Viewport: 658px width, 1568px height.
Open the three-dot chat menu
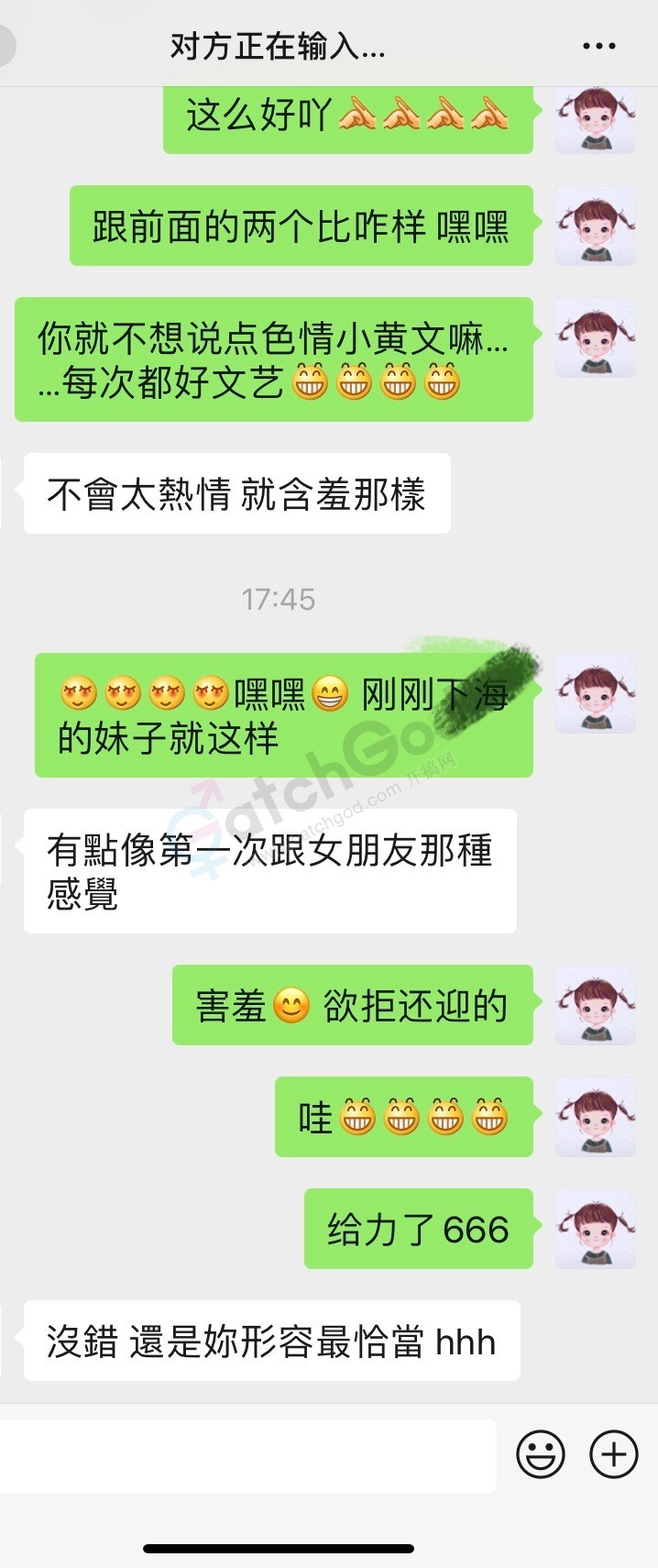598,46
